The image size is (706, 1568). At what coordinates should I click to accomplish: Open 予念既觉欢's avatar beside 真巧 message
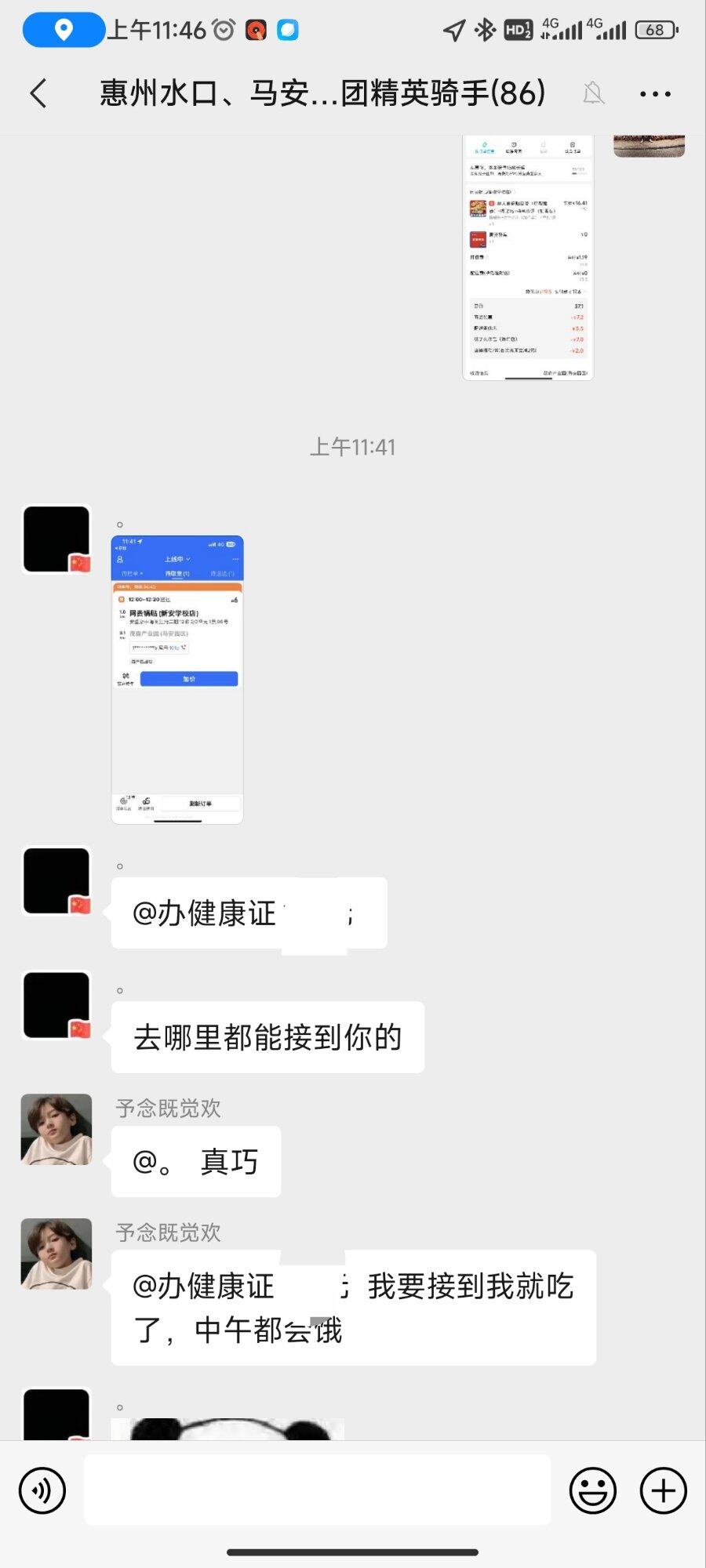pos(56,1130)
